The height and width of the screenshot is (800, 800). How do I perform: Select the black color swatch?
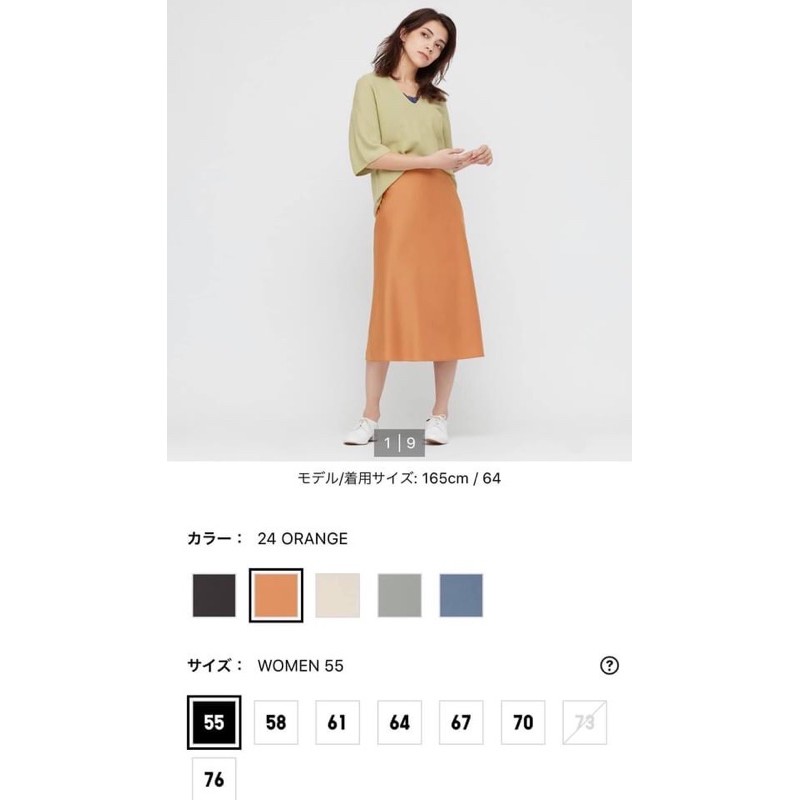(214, 595)
